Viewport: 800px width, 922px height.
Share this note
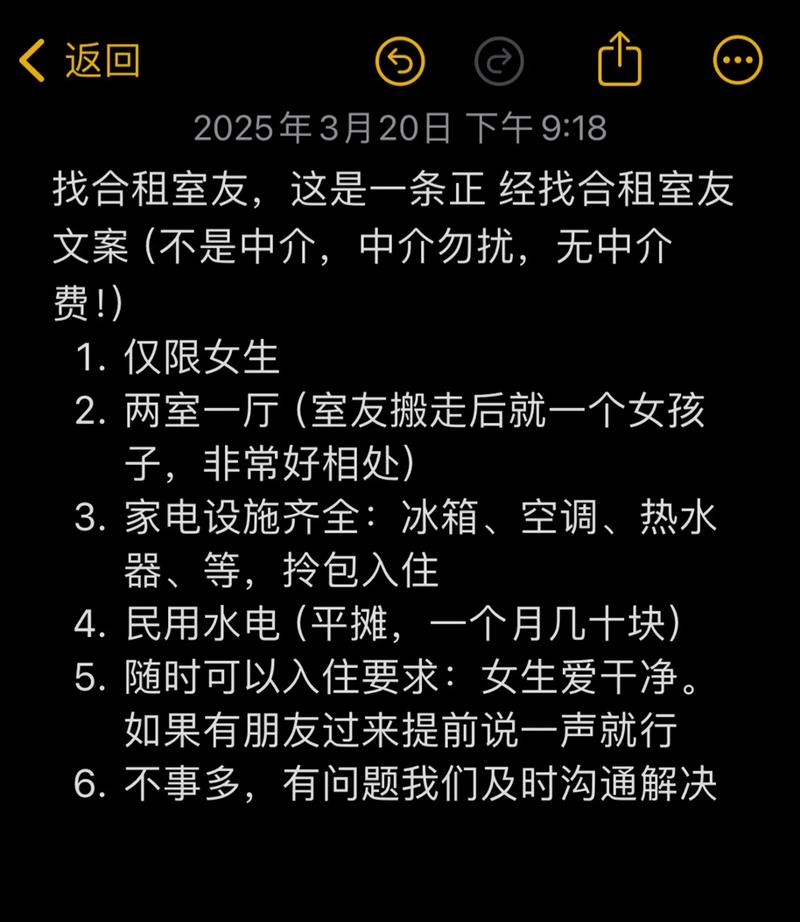click(x=619, y=59)
